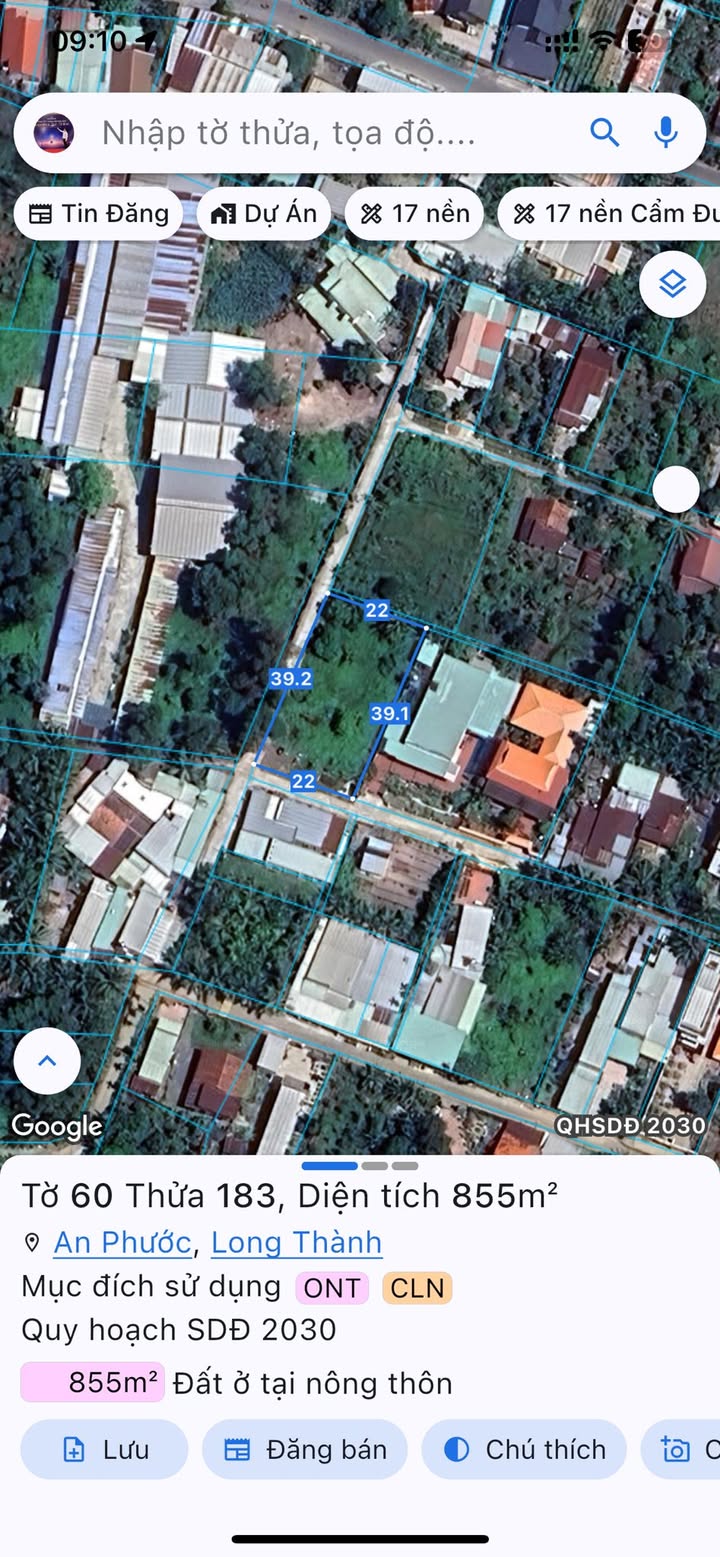
Task: Open the Long Thành link
Action: coord(296,1242)
